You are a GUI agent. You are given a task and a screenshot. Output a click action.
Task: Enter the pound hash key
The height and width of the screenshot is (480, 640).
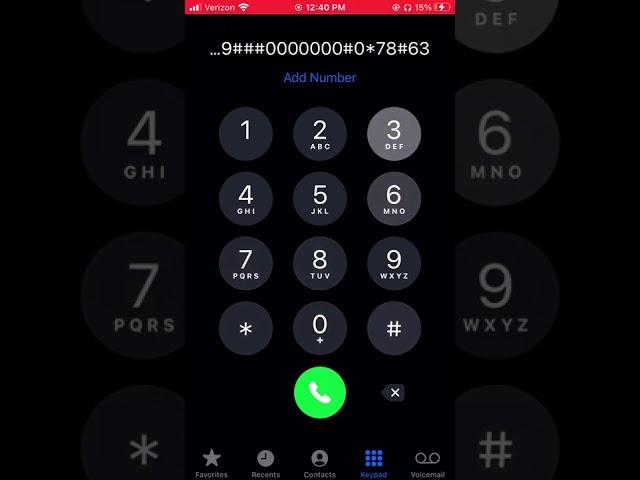(394, 328)
